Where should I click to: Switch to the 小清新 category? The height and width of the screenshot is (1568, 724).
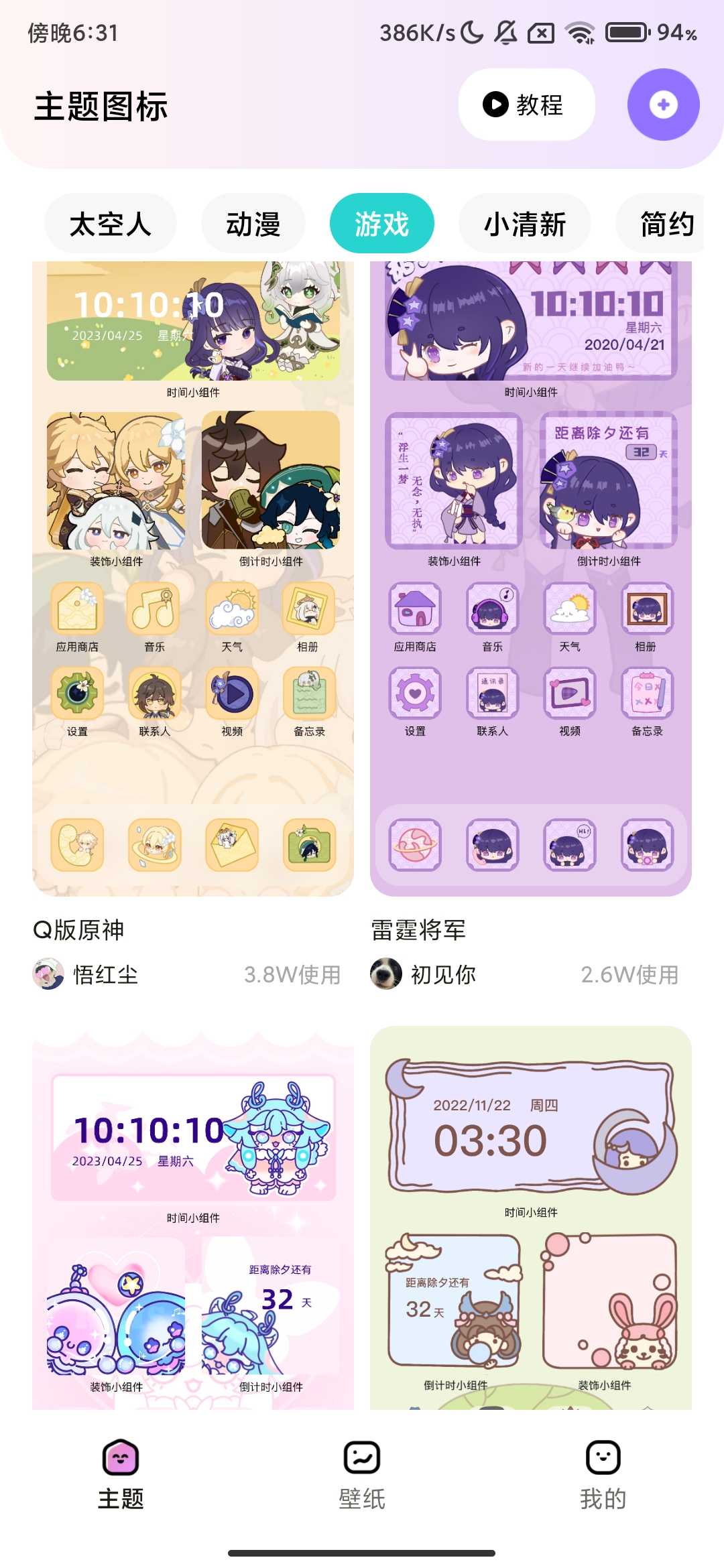coord(524,224)
